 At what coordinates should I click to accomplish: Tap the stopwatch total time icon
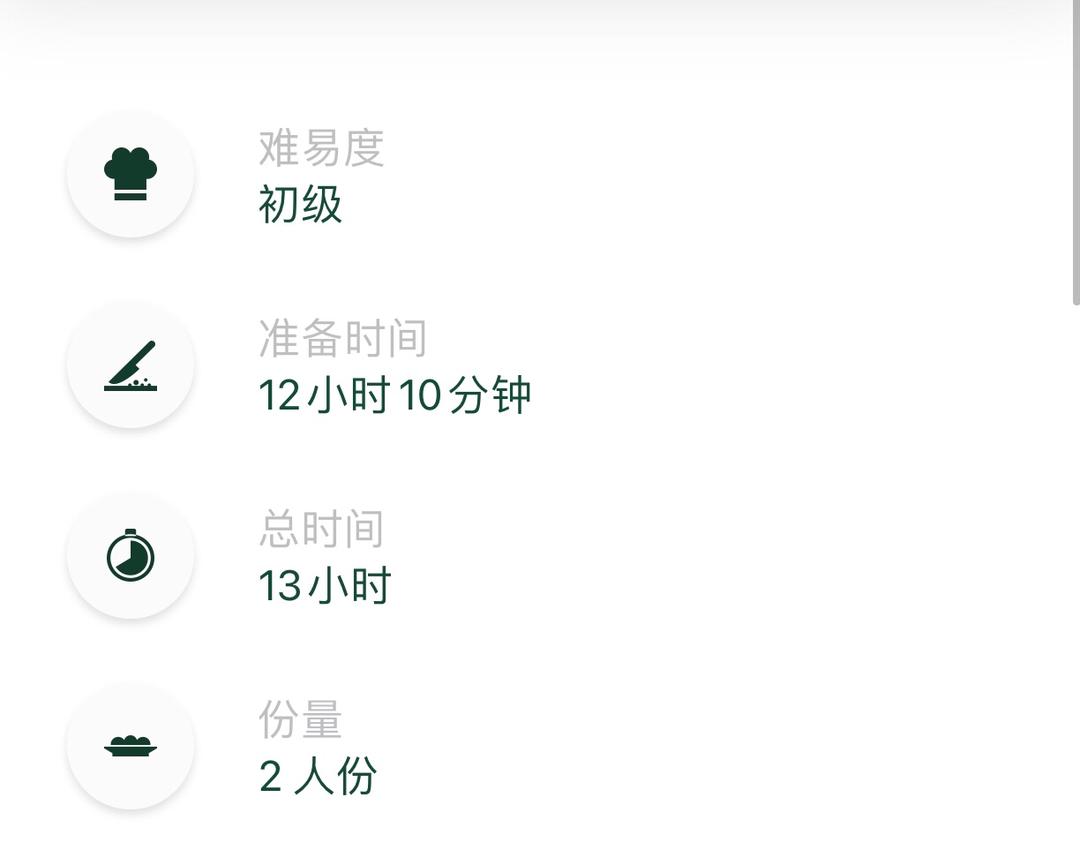tap(130, 556)
